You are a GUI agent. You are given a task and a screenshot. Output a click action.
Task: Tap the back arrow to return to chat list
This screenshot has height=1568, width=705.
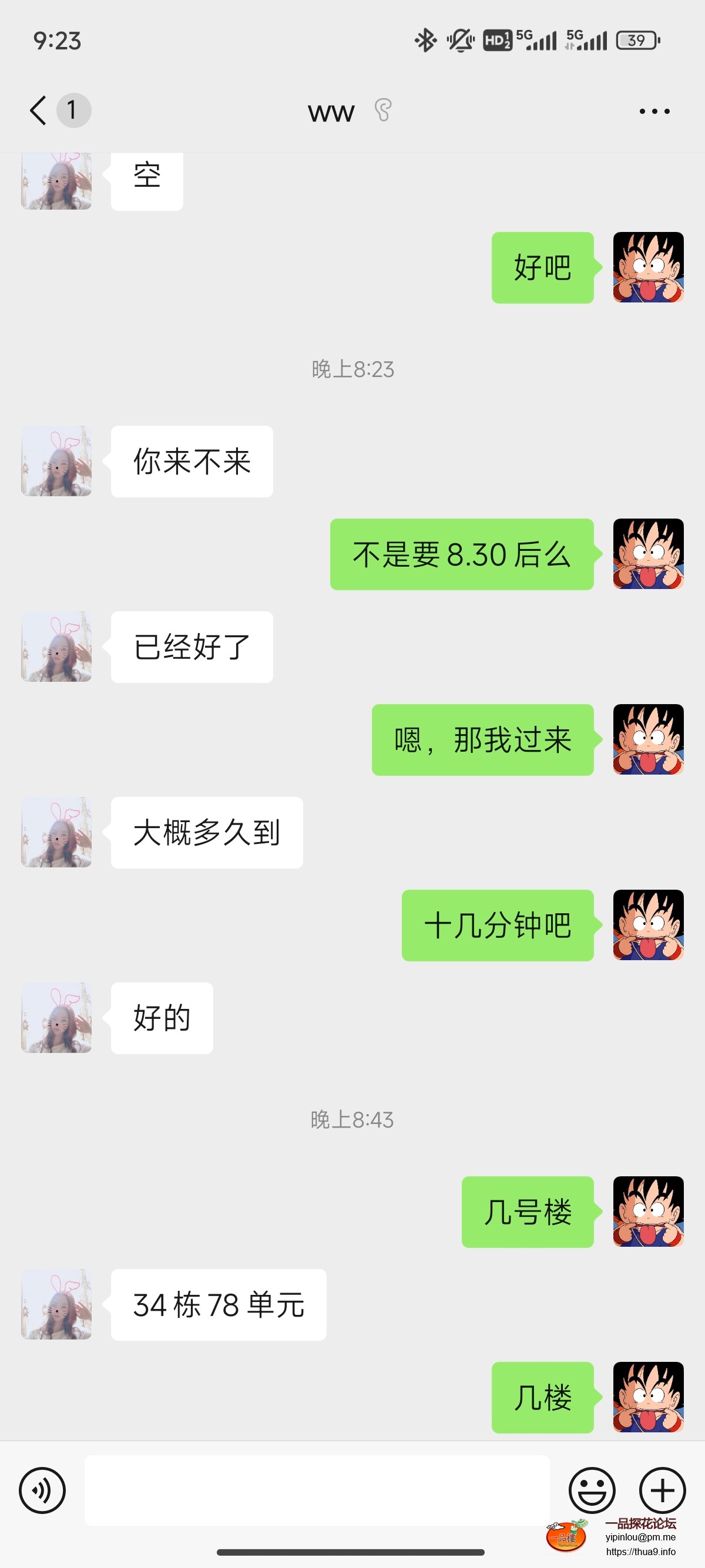(38, 110)
